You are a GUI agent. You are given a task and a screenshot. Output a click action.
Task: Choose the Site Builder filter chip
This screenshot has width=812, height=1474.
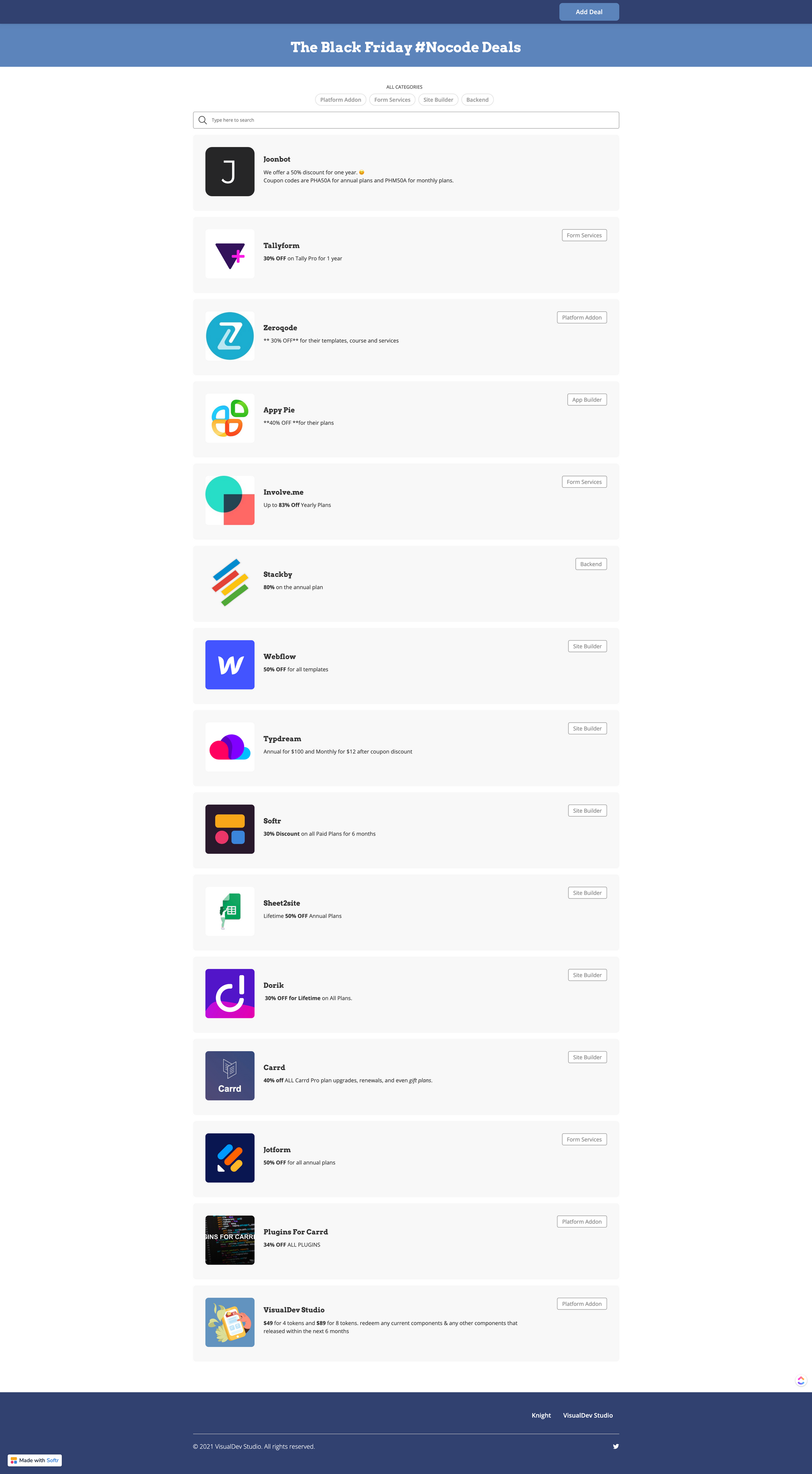[437, 100]
